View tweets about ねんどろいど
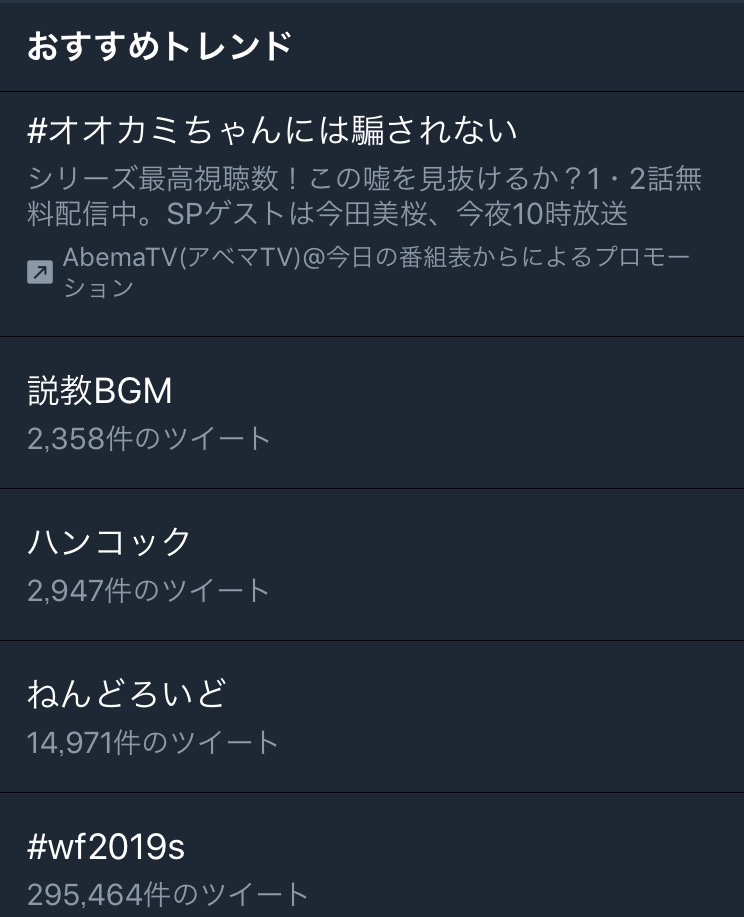Screen dimensions: 744x917 (x=372, y=717)
